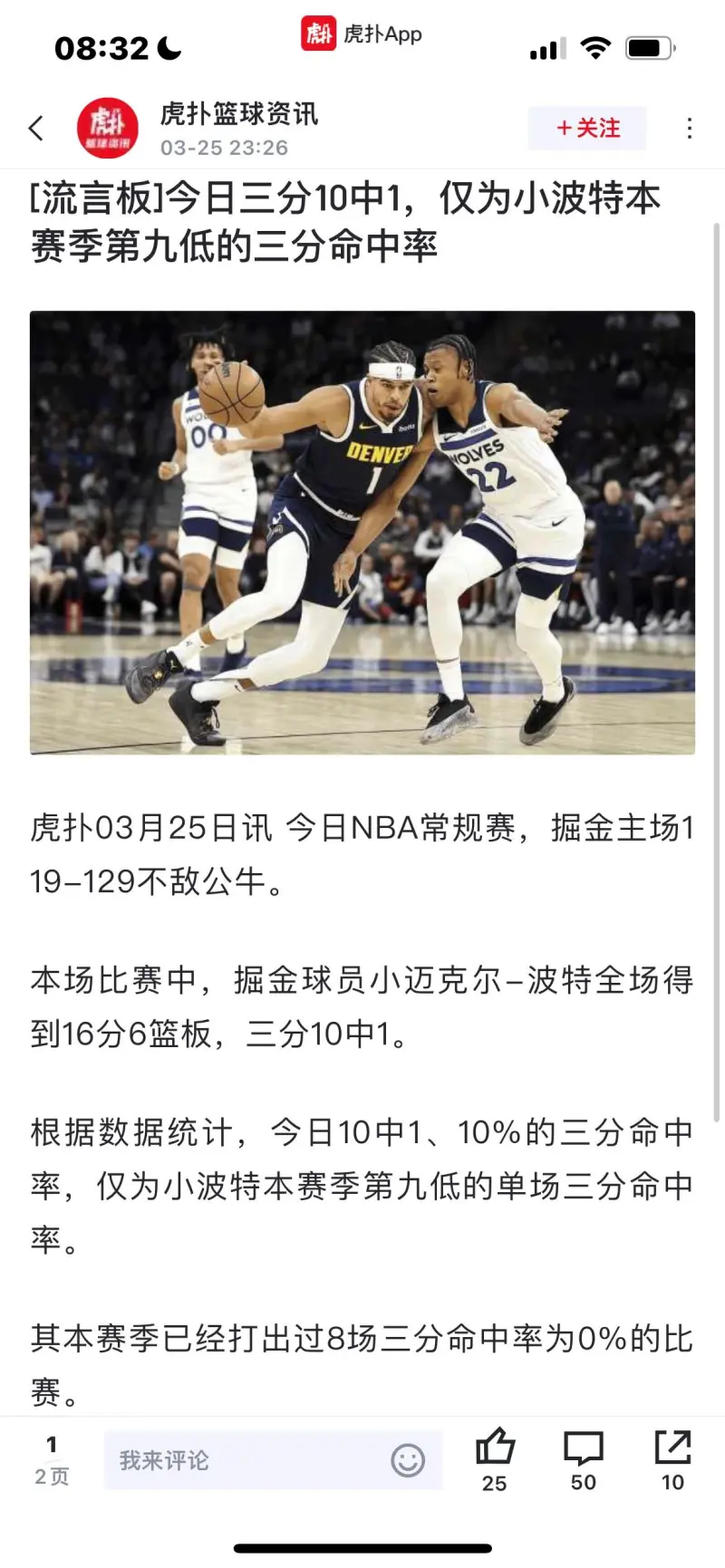Follow 虎扑篮球资讯 with the 关注 button
The image size is (725, 1568).
pos(587,129)
